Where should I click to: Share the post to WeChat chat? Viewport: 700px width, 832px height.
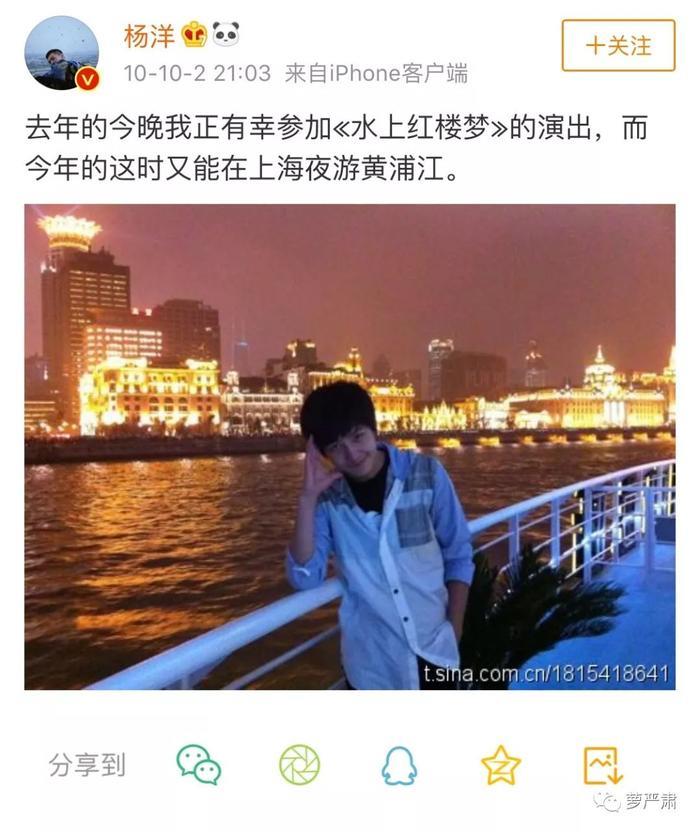point(198,765)
